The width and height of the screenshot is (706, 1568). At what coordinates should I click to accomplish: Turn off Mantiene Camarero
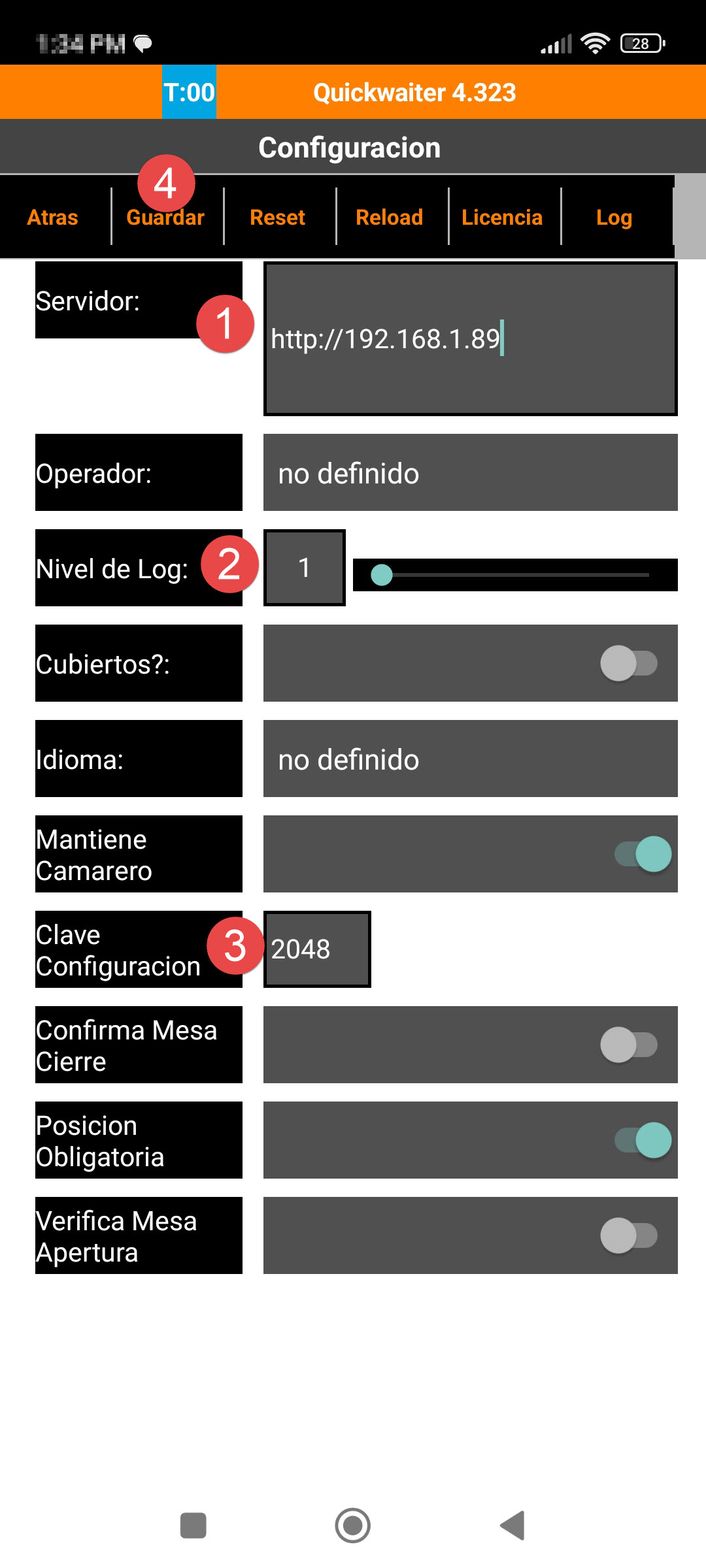(643, 854)
